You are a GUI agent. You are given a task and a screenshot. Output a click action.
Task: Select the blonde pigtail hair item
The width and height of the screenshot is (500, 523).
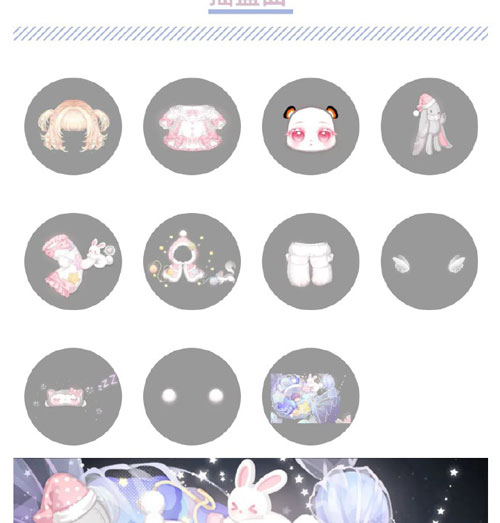click(73, 126)
